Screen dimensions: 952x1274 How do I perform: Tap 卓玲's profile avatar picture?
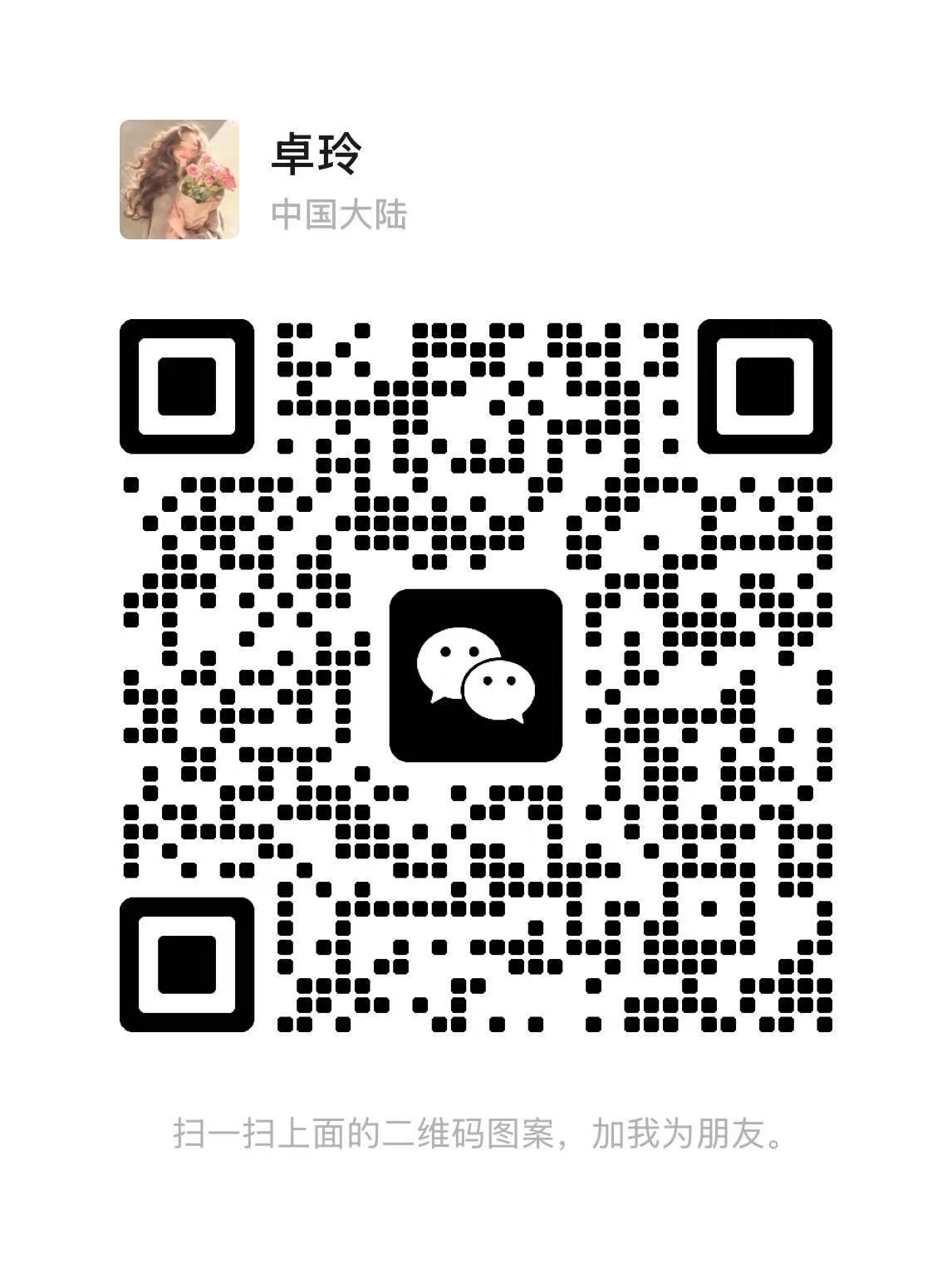tap(177, 180)
